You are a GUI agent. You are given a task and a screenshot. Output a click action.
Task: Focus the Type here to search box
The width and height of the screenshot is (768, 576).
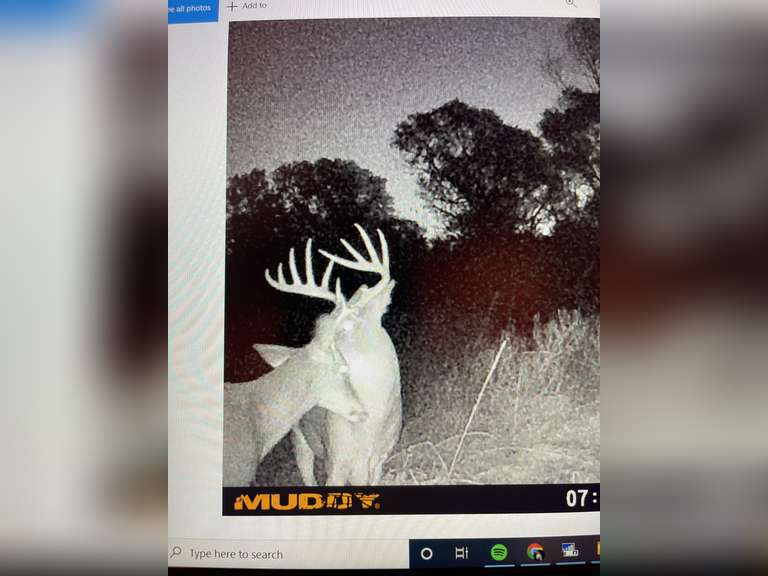click(x=288, y=553)
